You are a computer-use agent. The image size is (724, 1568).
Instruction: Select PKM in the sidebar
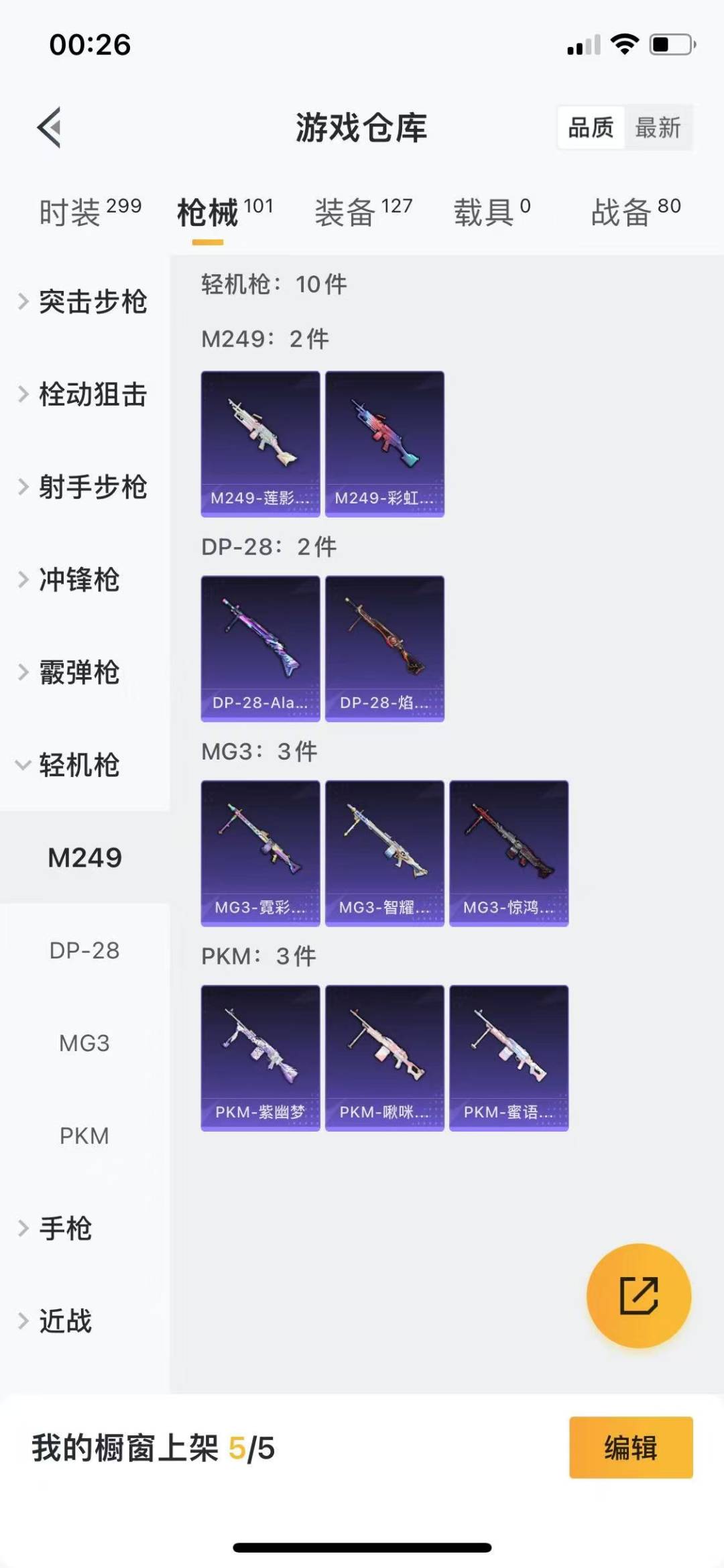[84, 1136]
